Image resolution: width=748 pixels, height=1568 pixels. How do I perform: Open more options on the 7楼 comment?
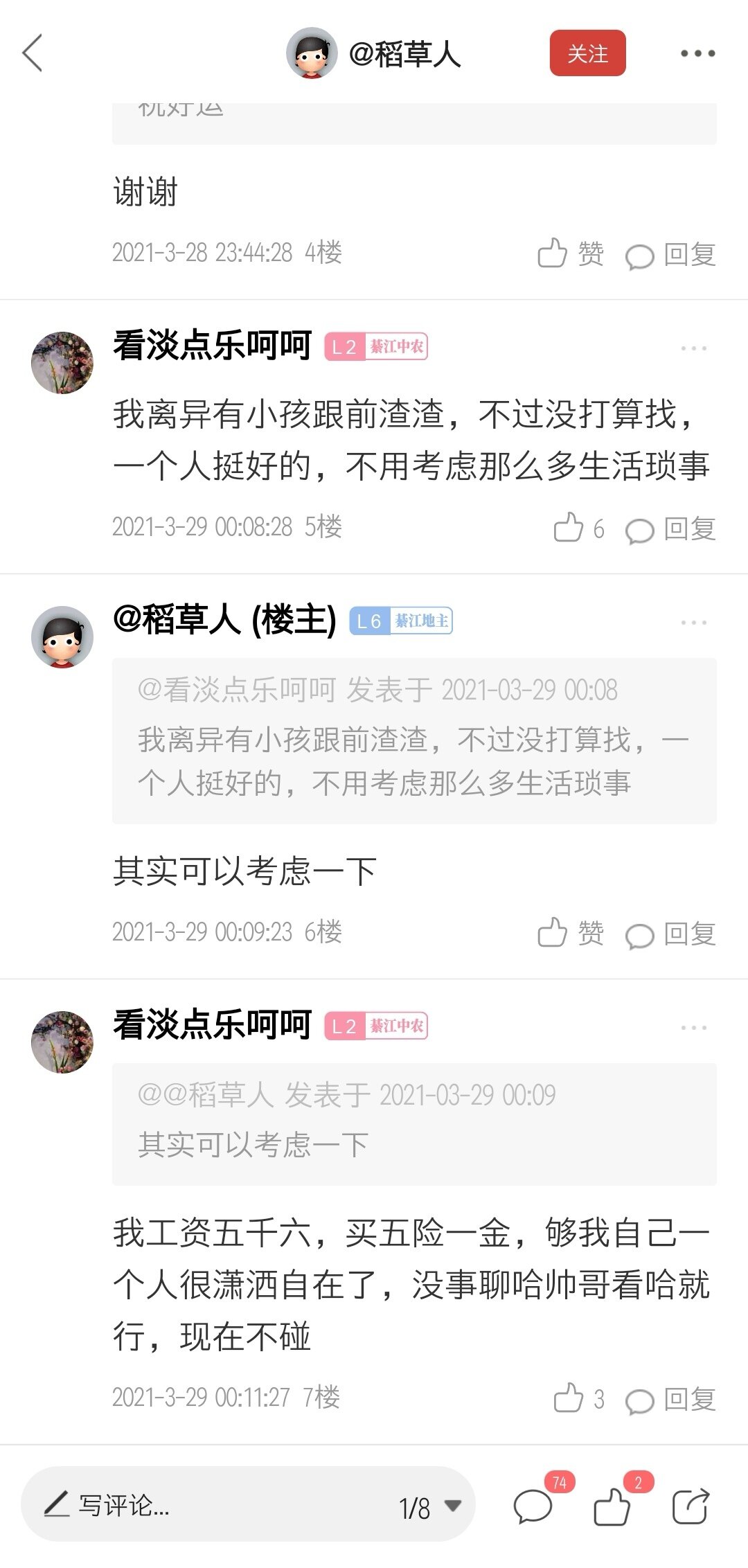[x=693, y=1027]
